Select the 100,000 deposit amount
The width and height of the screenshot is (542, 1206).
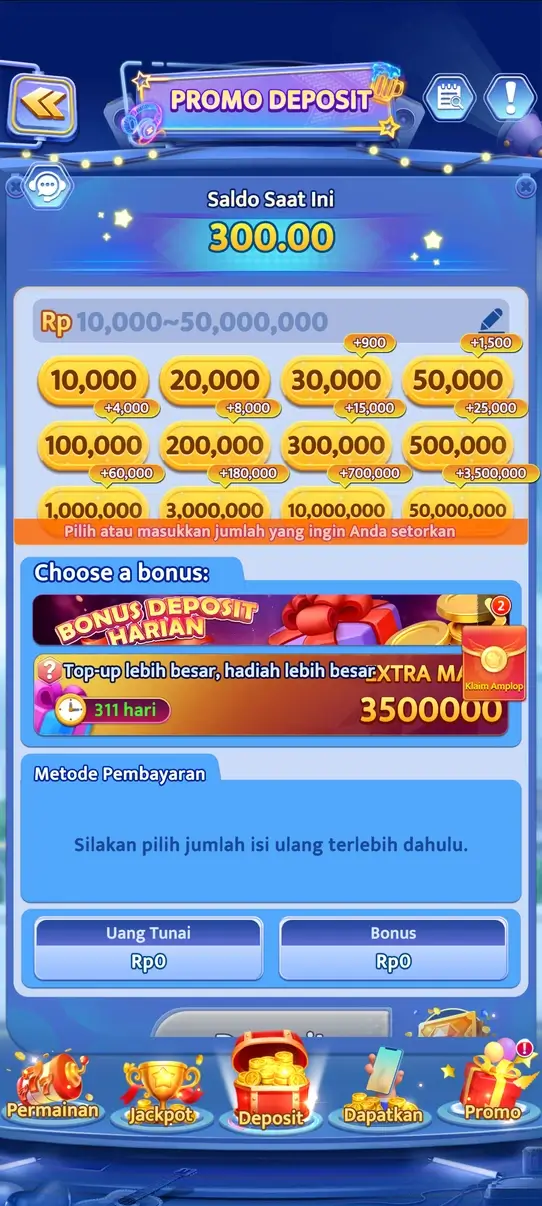tap(93, 446)
